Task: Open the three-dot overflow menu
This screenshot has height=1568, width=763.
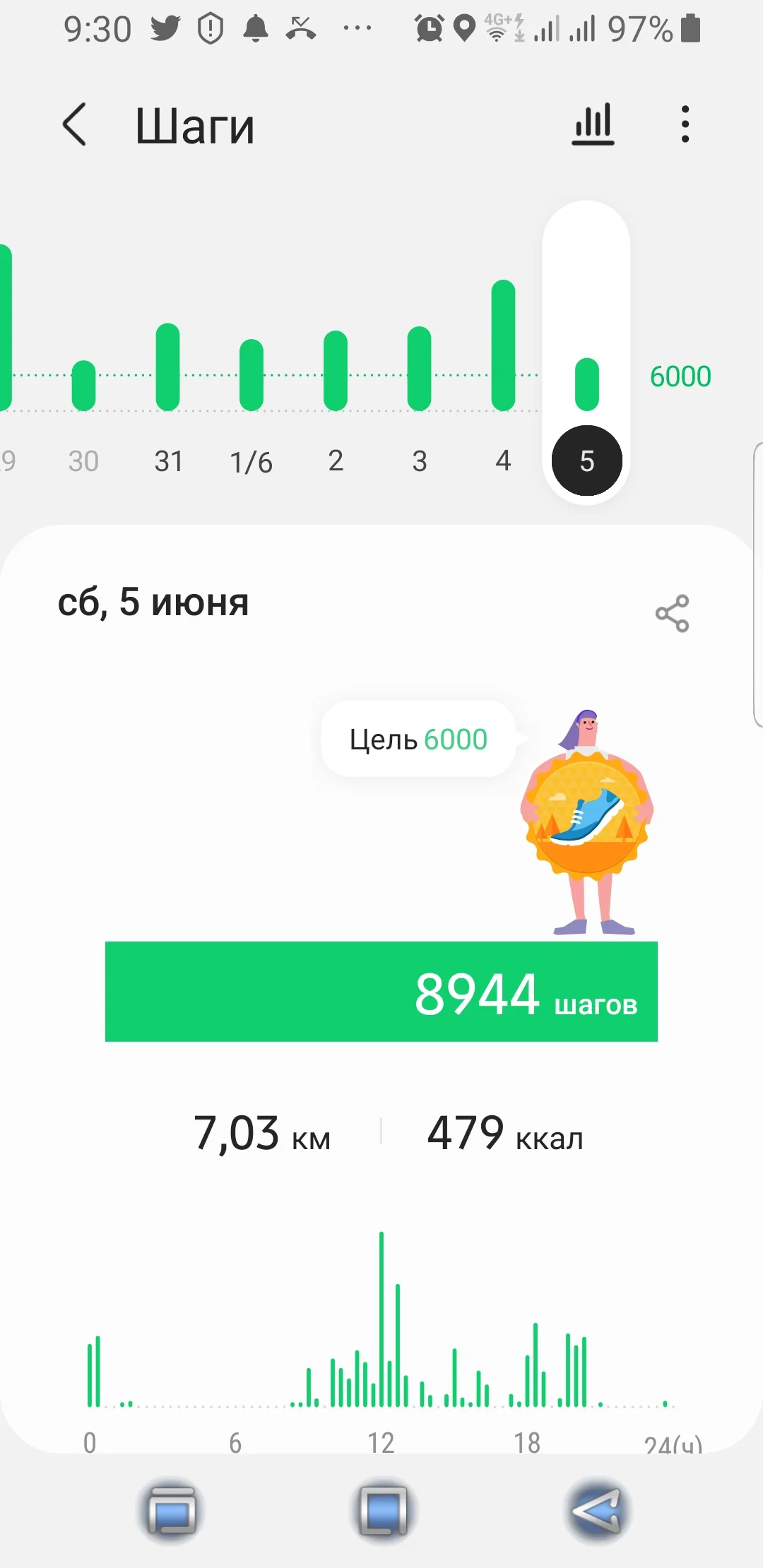Action: click(685, 125)
